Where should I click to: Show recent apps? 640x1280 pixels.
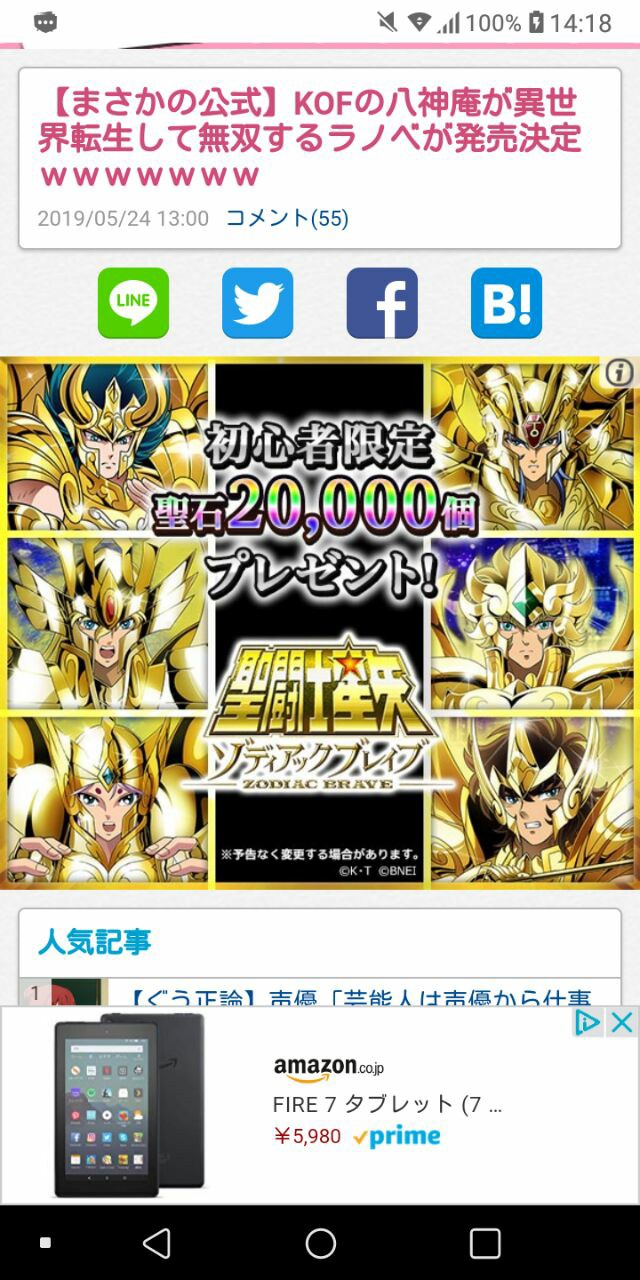[x=485, y=1243]
